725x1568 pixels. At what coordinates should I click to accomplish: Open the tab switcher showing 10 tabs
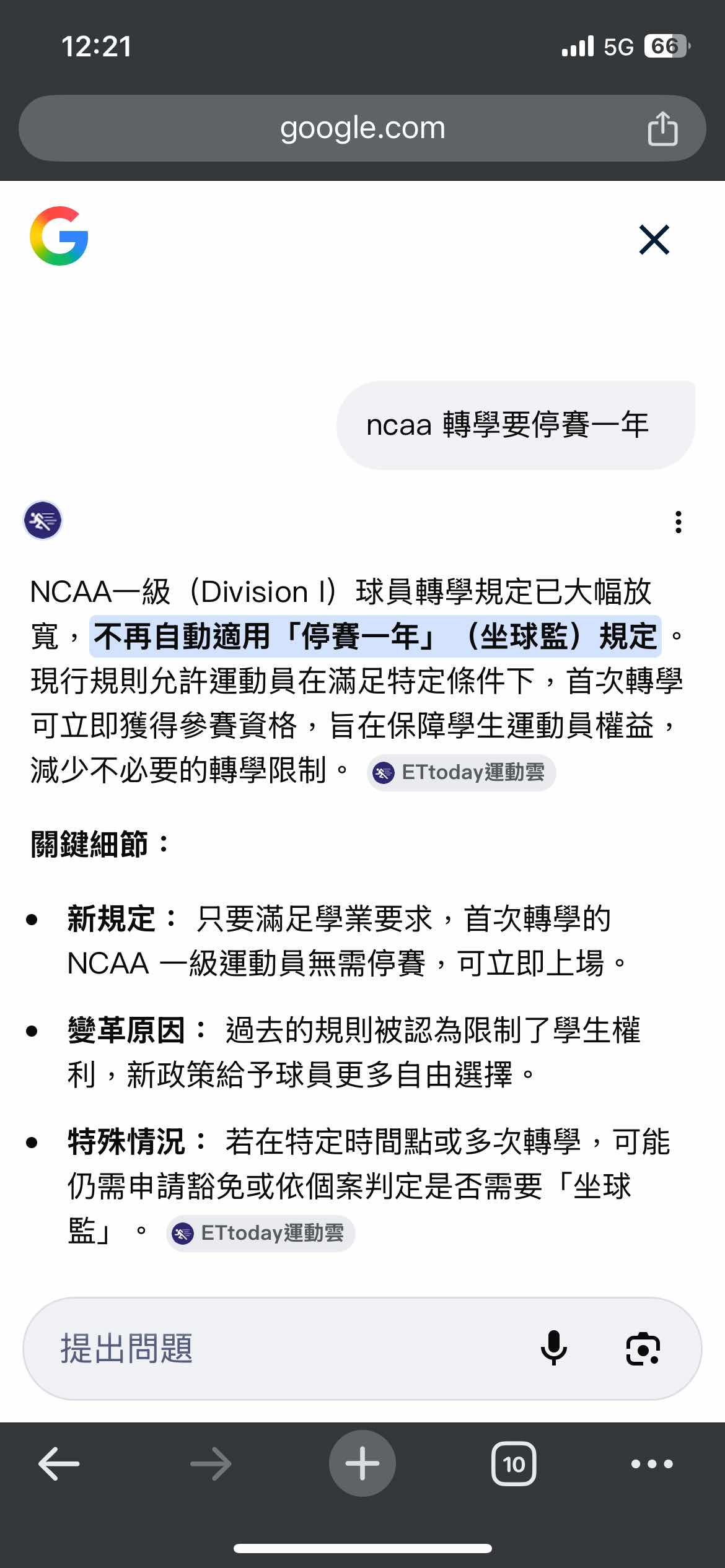click(x=514, y=1463)
